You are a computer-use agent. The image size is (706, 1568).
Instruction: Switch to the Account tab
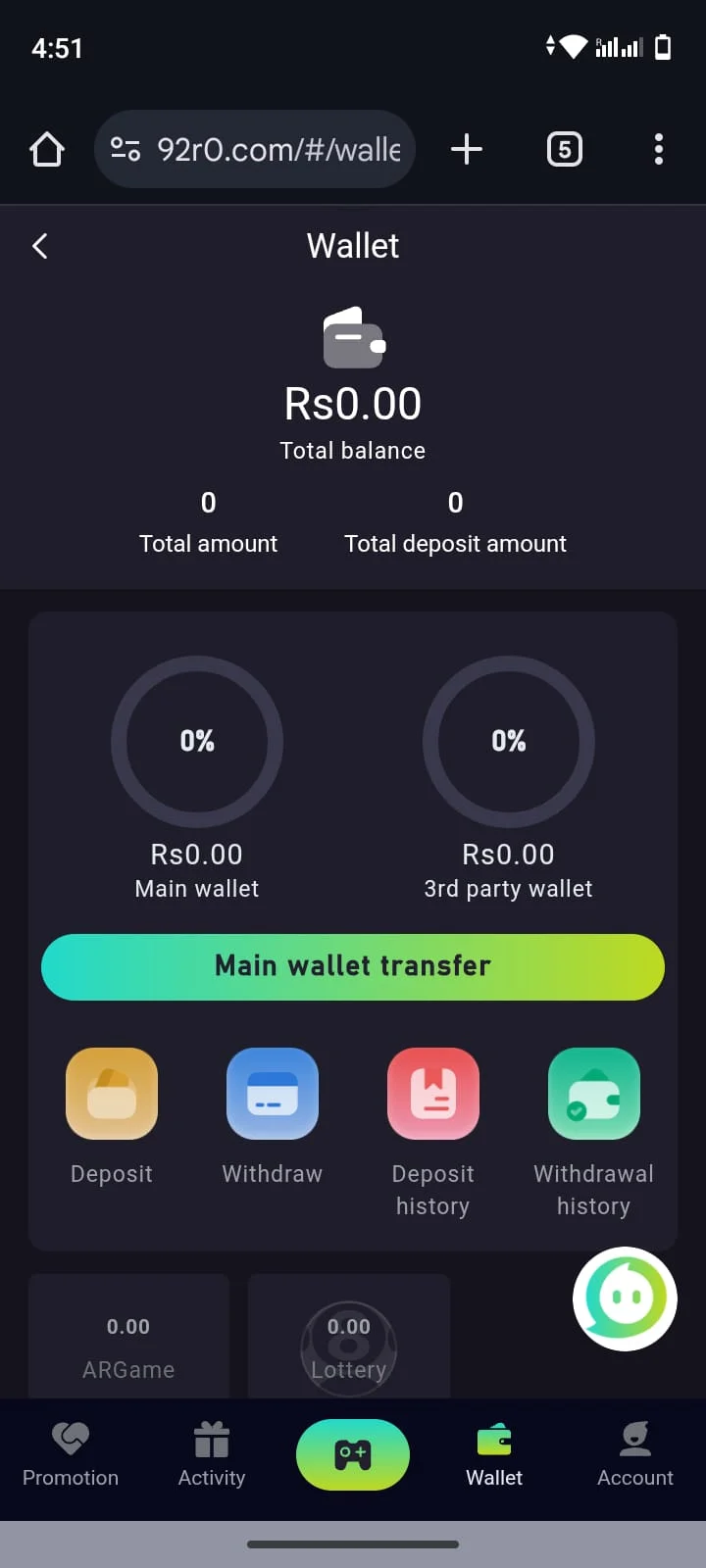coord(635,1454)
